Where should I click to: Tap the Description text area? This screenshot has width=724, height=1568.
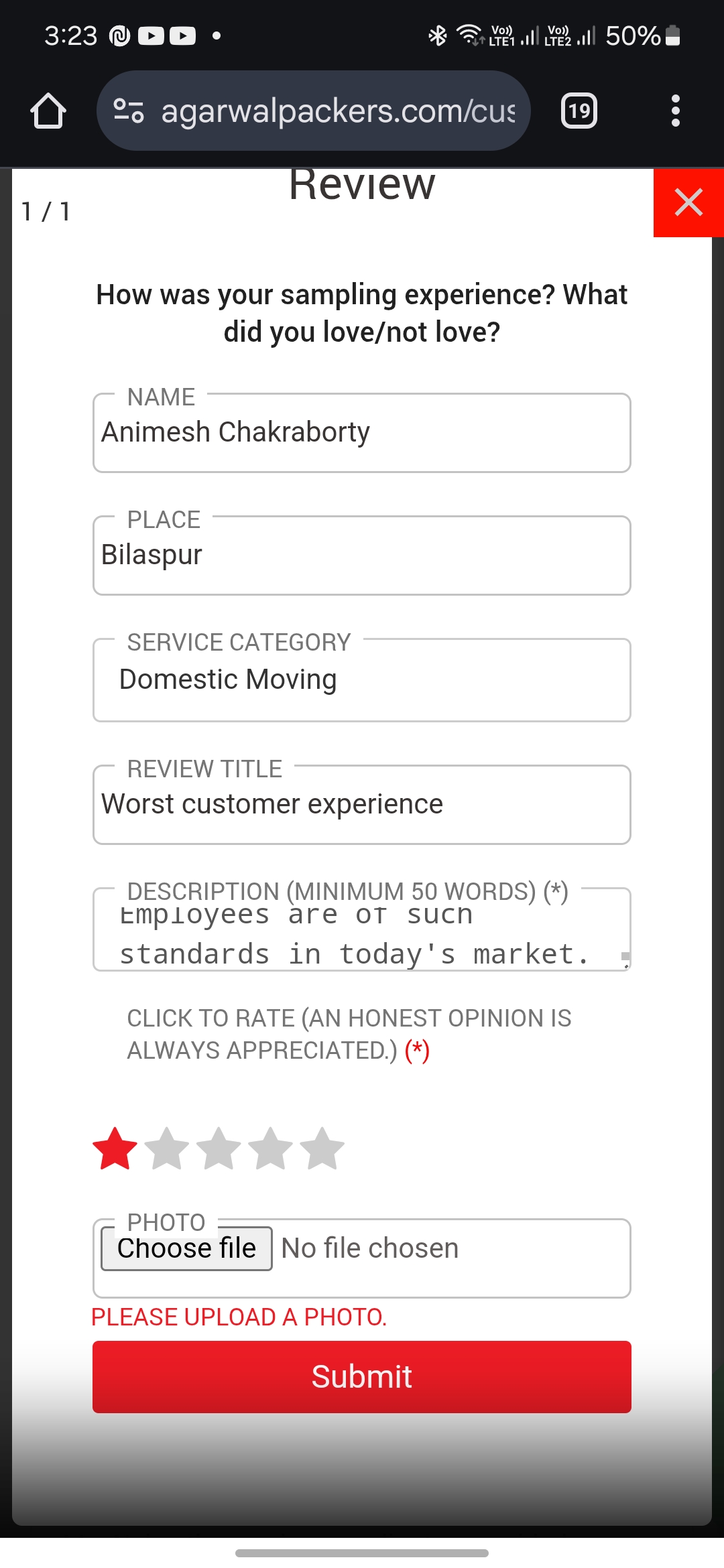[362, 935]
